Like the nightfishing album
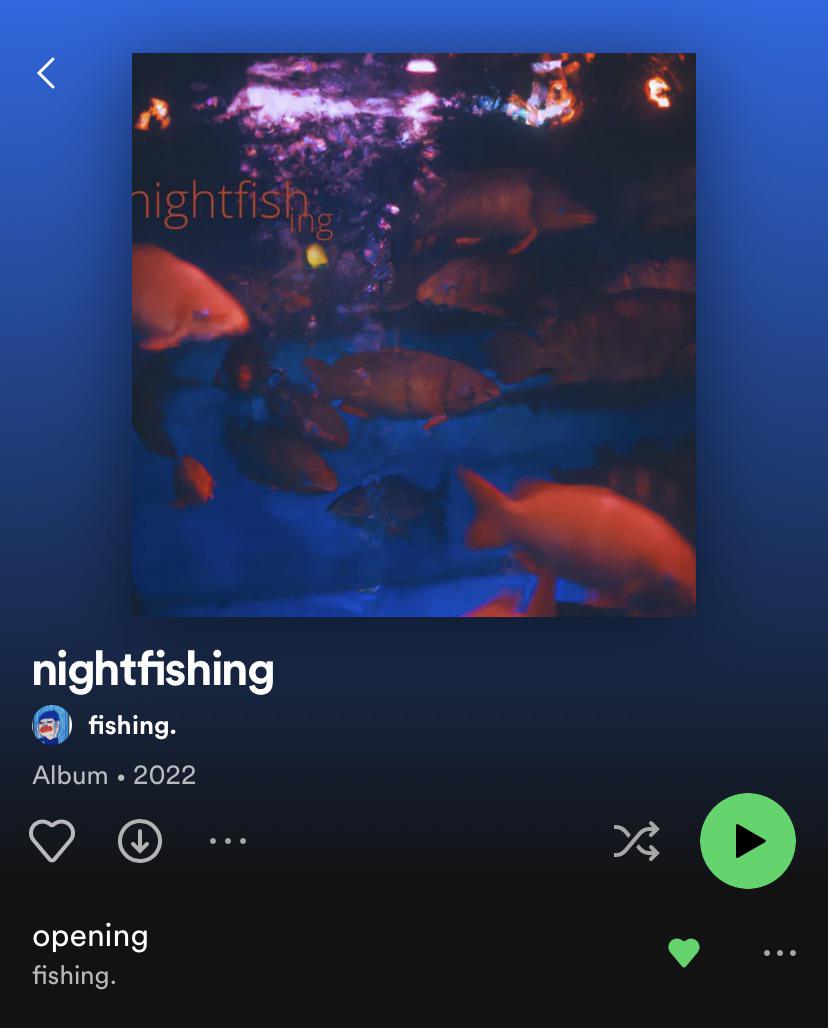This screenshot has height=1028, width=828. click(x=52, y=841)
